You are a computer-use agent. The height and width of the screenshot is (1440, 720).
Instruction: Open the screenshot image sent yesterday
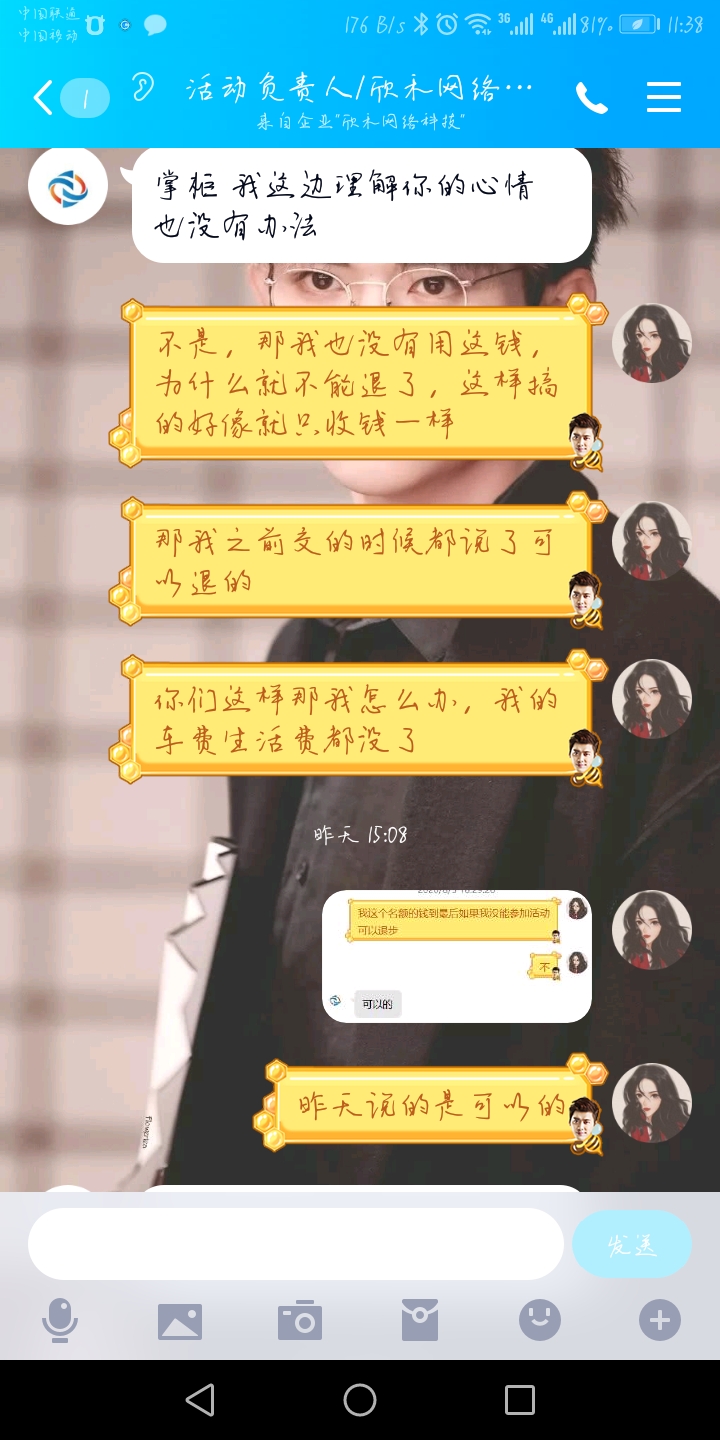[x=456, y=956]
